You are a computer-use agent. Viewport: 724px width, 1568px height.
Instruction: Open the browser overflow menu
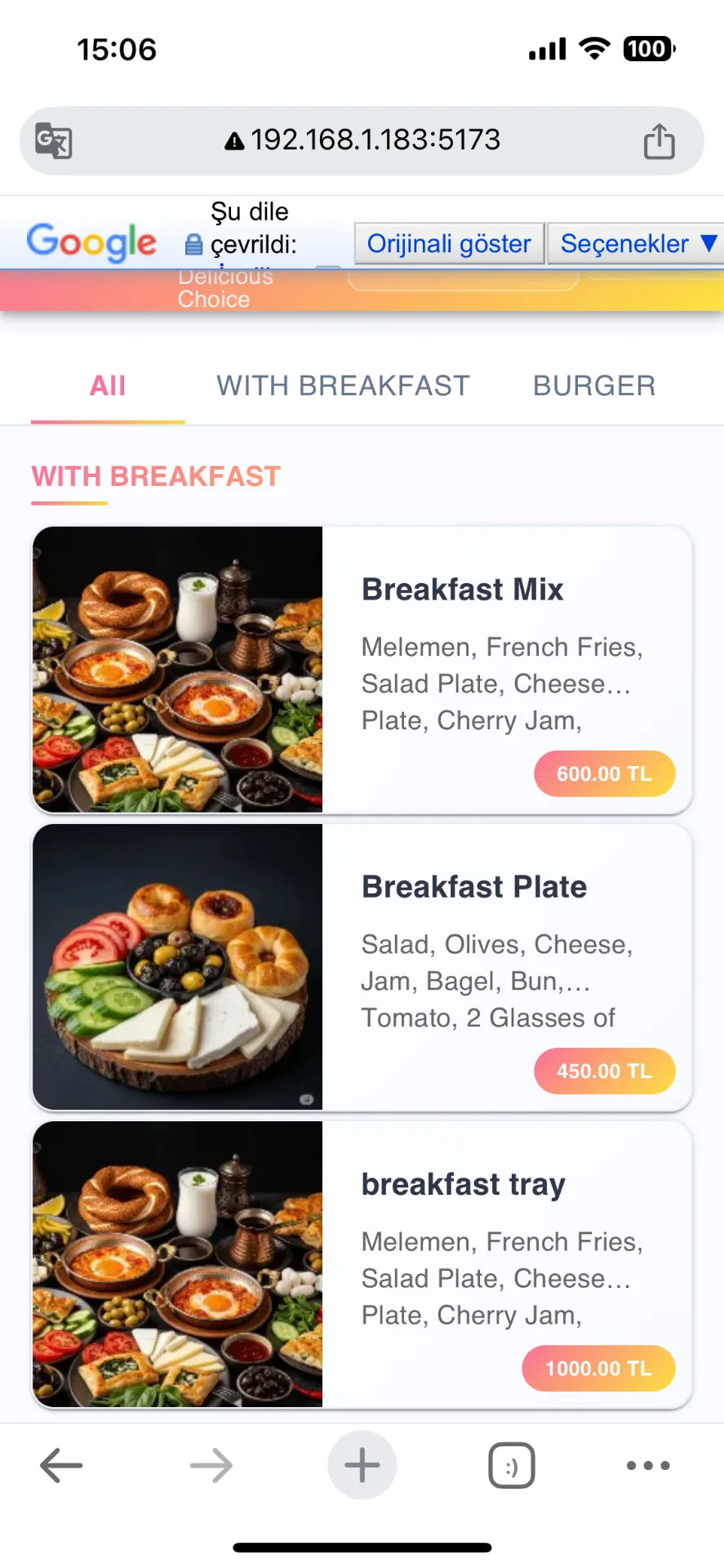pos(648,1465)
